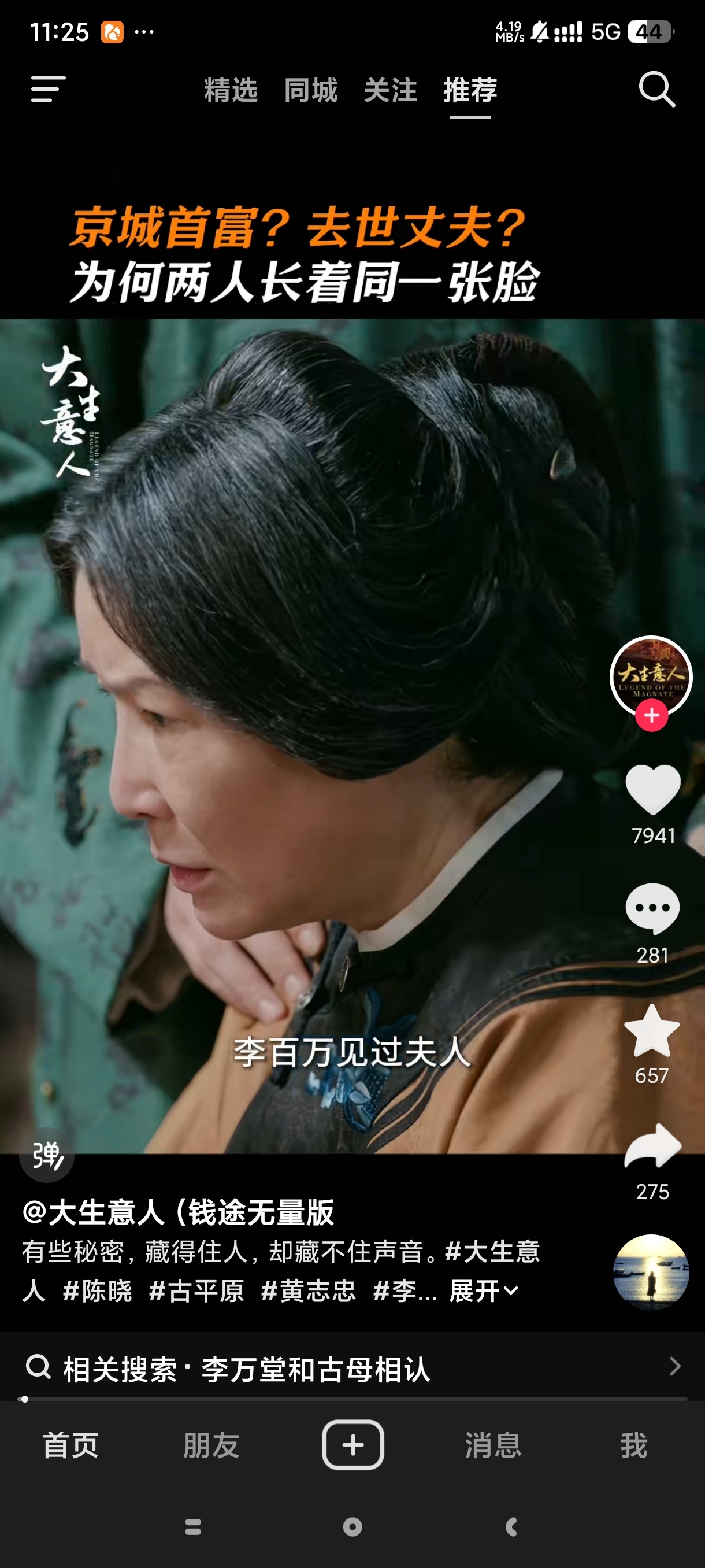
Task: Open the comments bubble
Action: tap(652, 908)
